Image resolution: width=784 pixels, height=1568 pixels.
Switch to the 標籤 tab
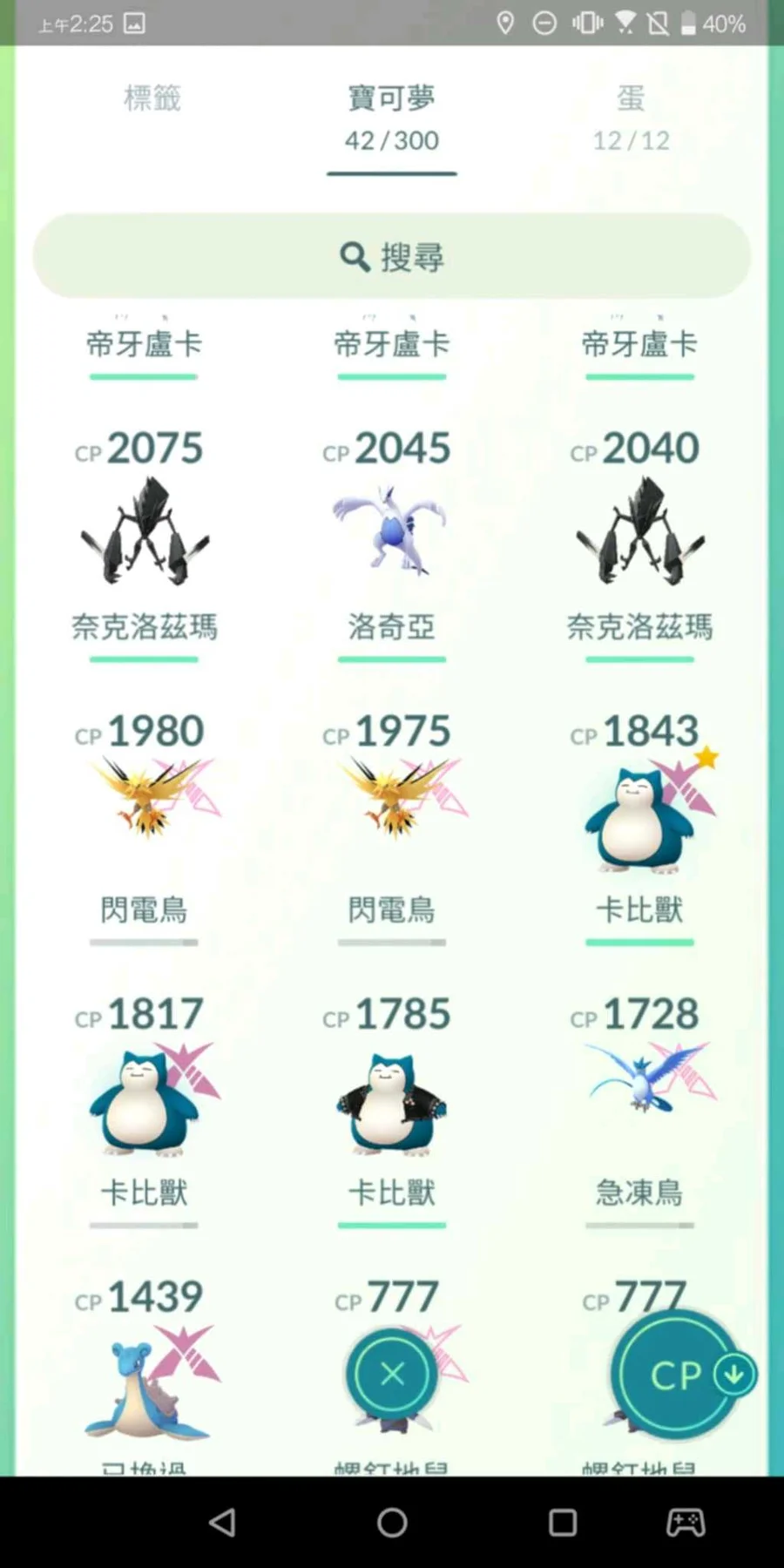[152, 98]
